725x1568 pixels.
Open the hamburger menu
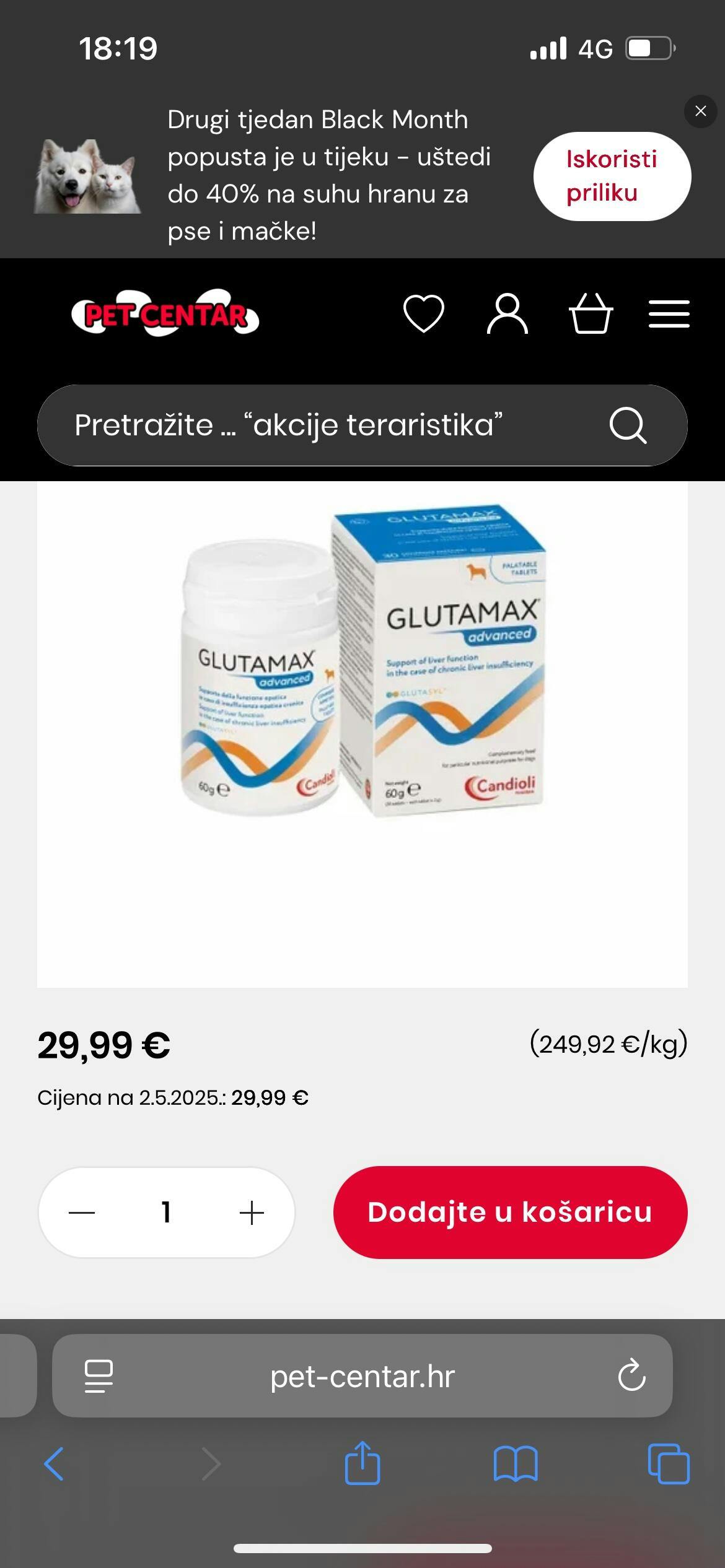[669, 314]
